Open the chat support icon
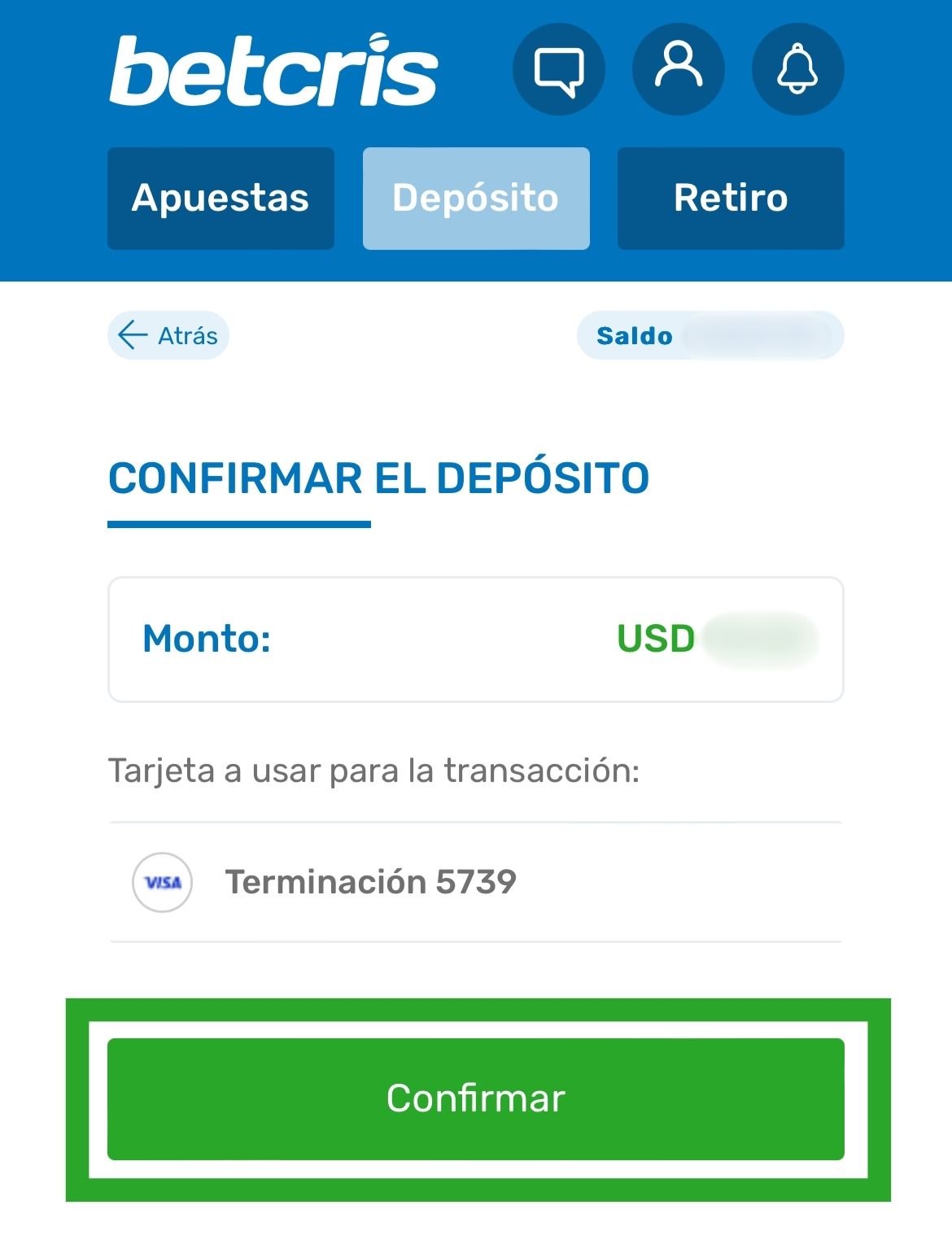The image size is (952, 1253). click(x=558, y=69)
